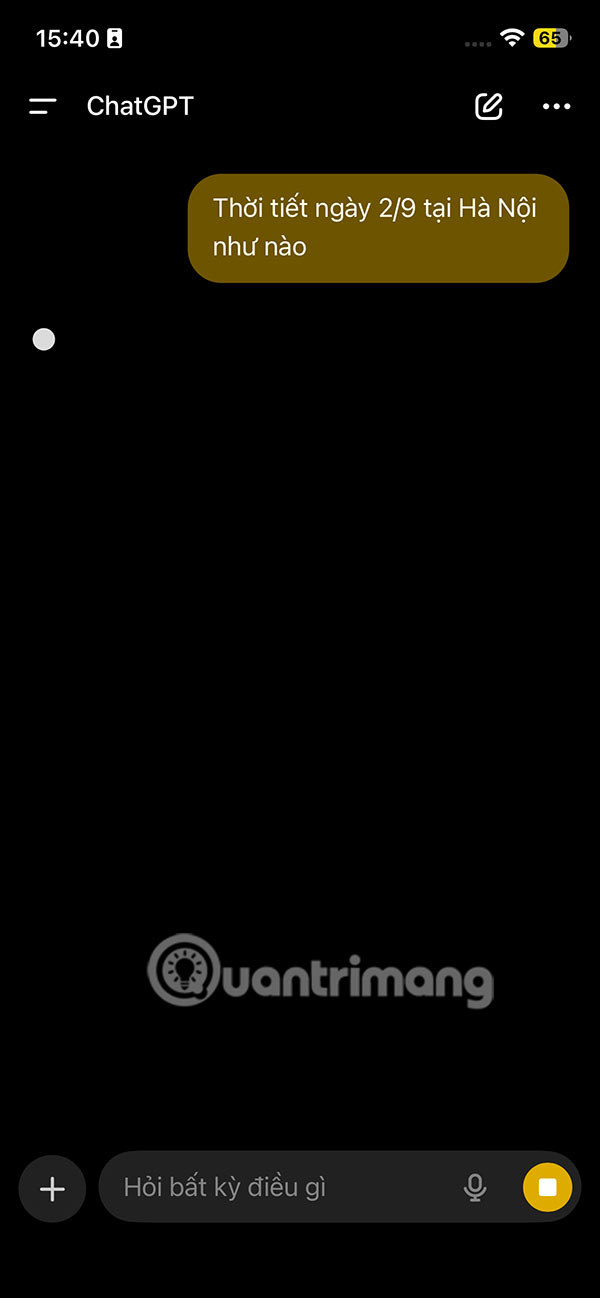Focus the "Hỏi bất kỳ điều gì" field

(280, 1188)
